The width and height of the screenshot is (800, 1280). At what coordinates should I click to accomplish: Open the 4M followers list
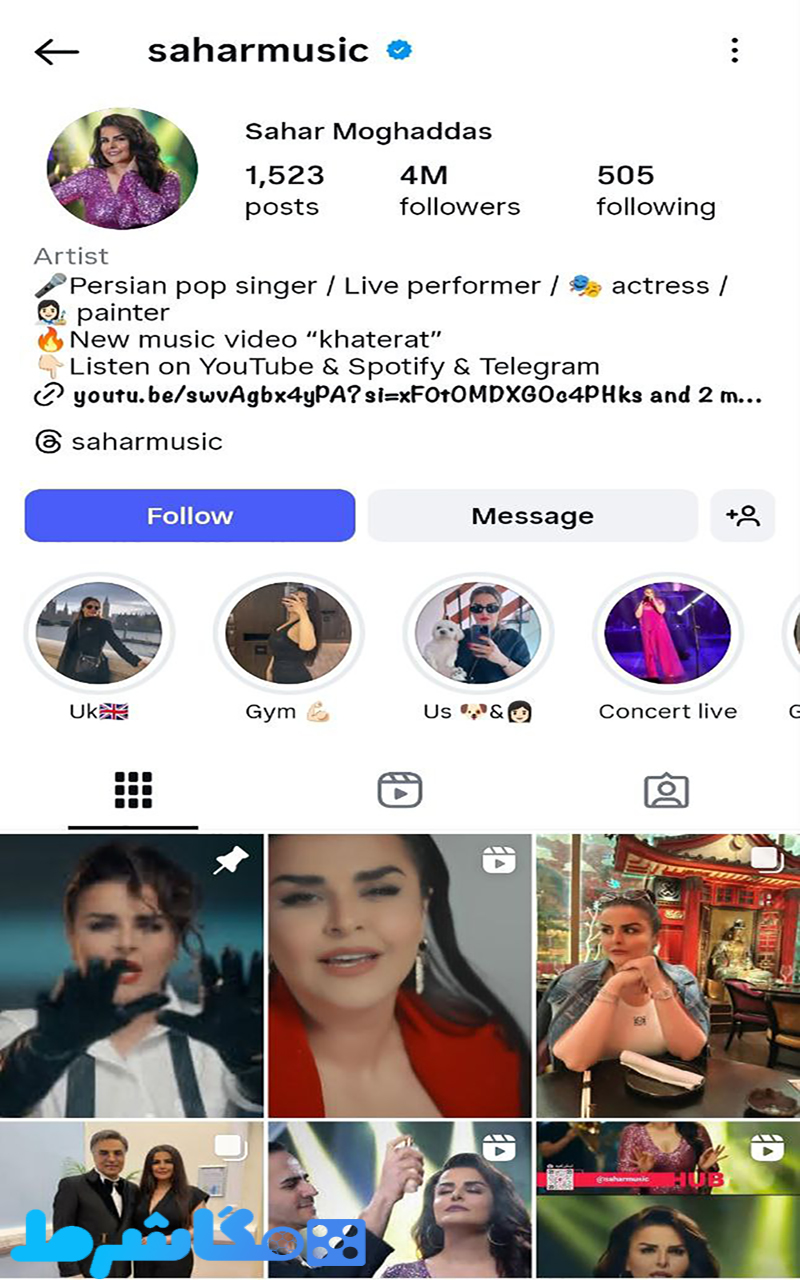(459, 190)
